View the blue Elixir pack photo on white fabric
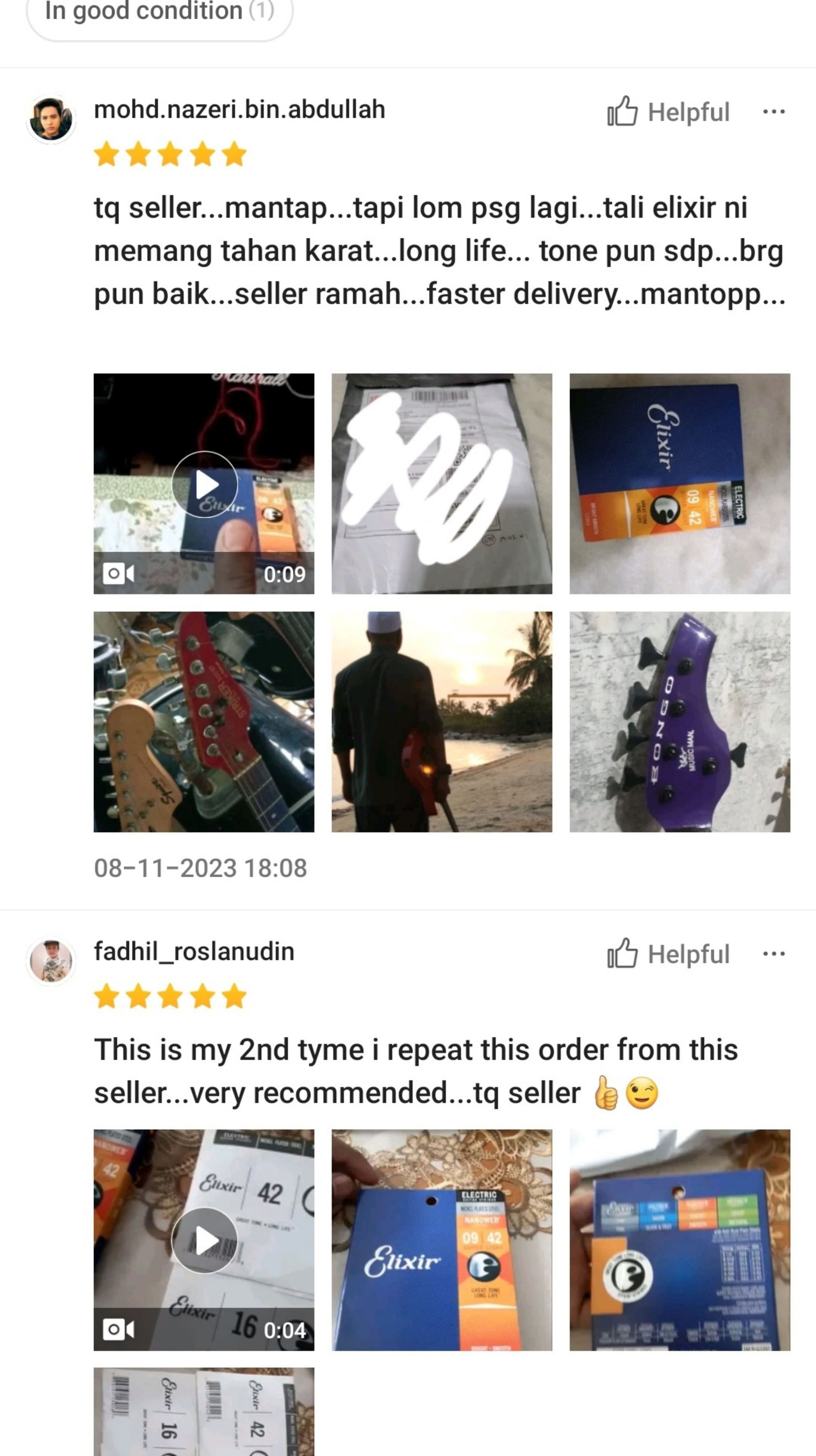 (680, 483)
